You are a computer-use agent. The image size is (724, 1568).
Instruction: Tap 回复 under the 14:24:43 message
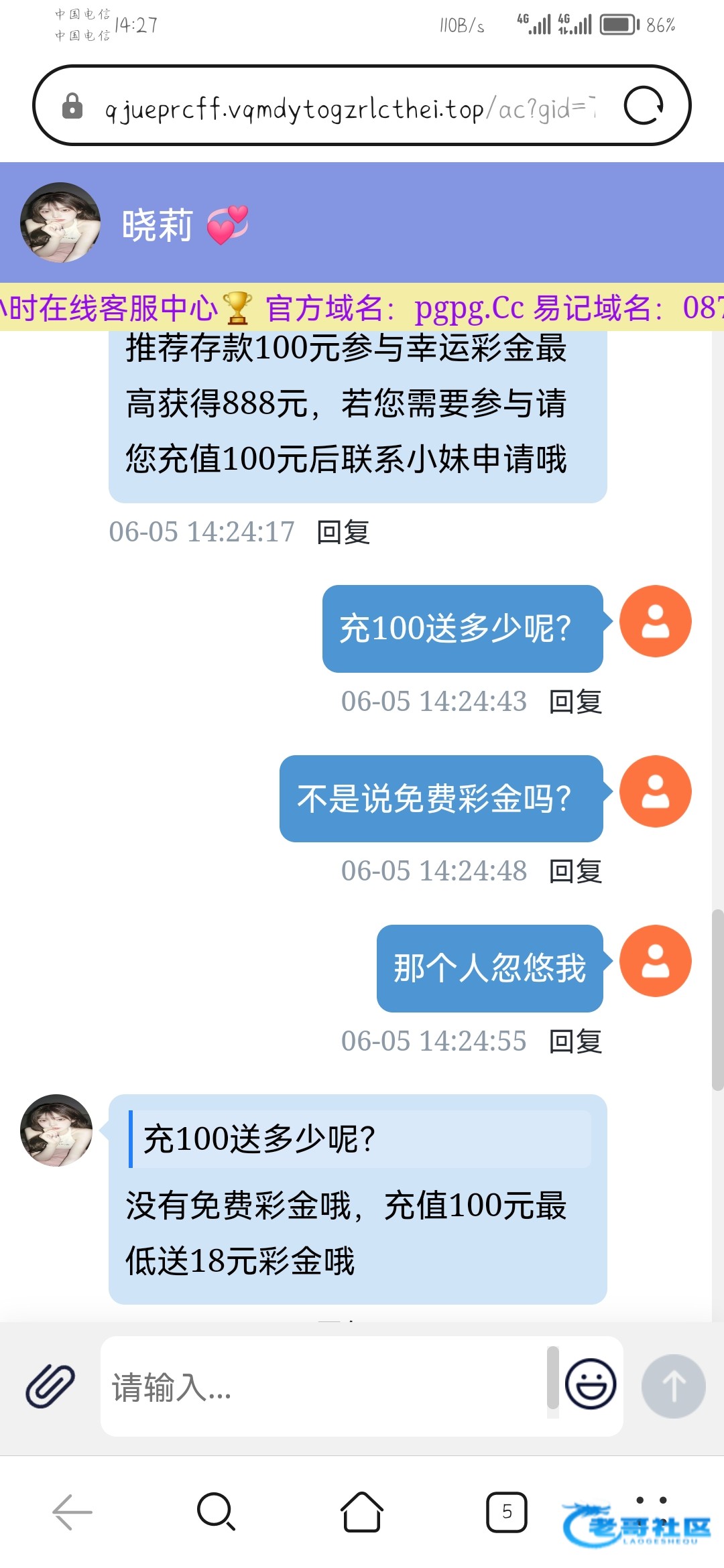pyautogui.click(x=575, y=702)
